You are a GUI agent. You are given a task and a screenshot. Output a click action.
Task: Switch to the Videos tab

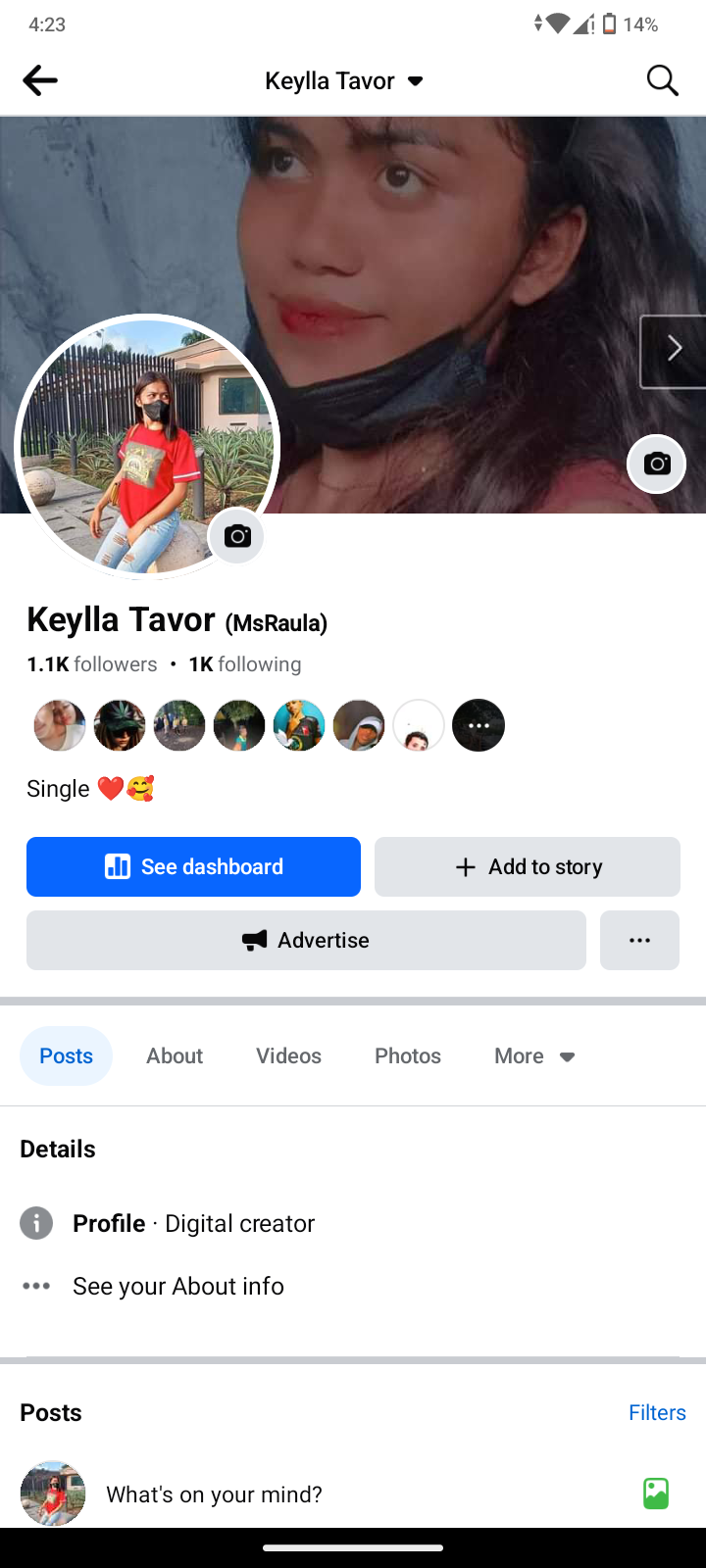[x=288, y=1055]
